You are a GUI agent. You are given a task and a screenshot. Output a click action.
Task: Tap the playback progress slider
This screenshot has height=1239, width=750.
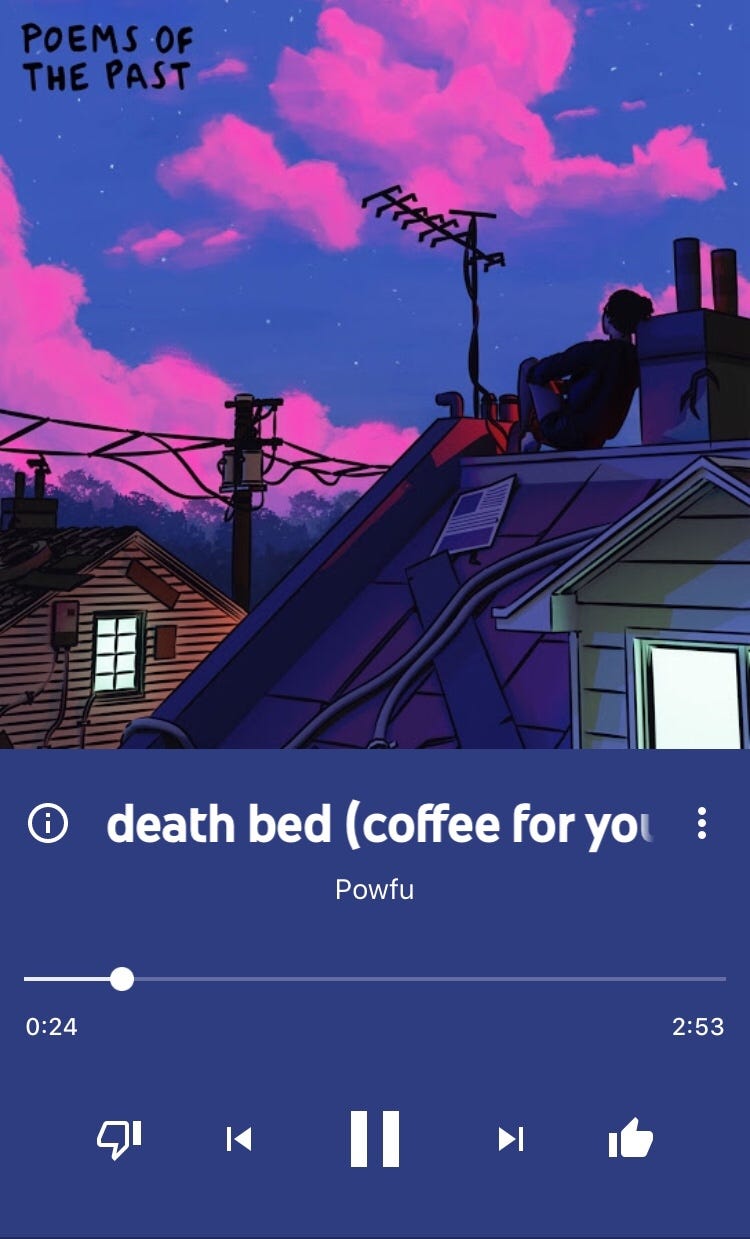click(375, 979)
